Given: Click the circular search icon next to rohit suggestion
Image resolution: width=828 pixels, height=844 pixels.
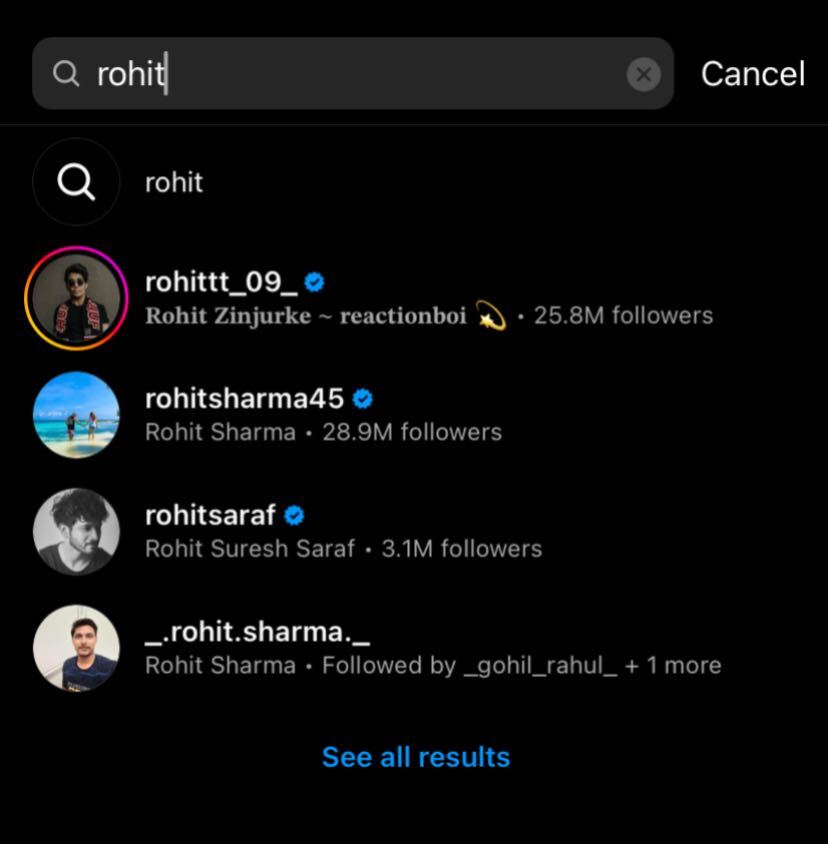Looking at the screenshot, I should click(76, 182).
